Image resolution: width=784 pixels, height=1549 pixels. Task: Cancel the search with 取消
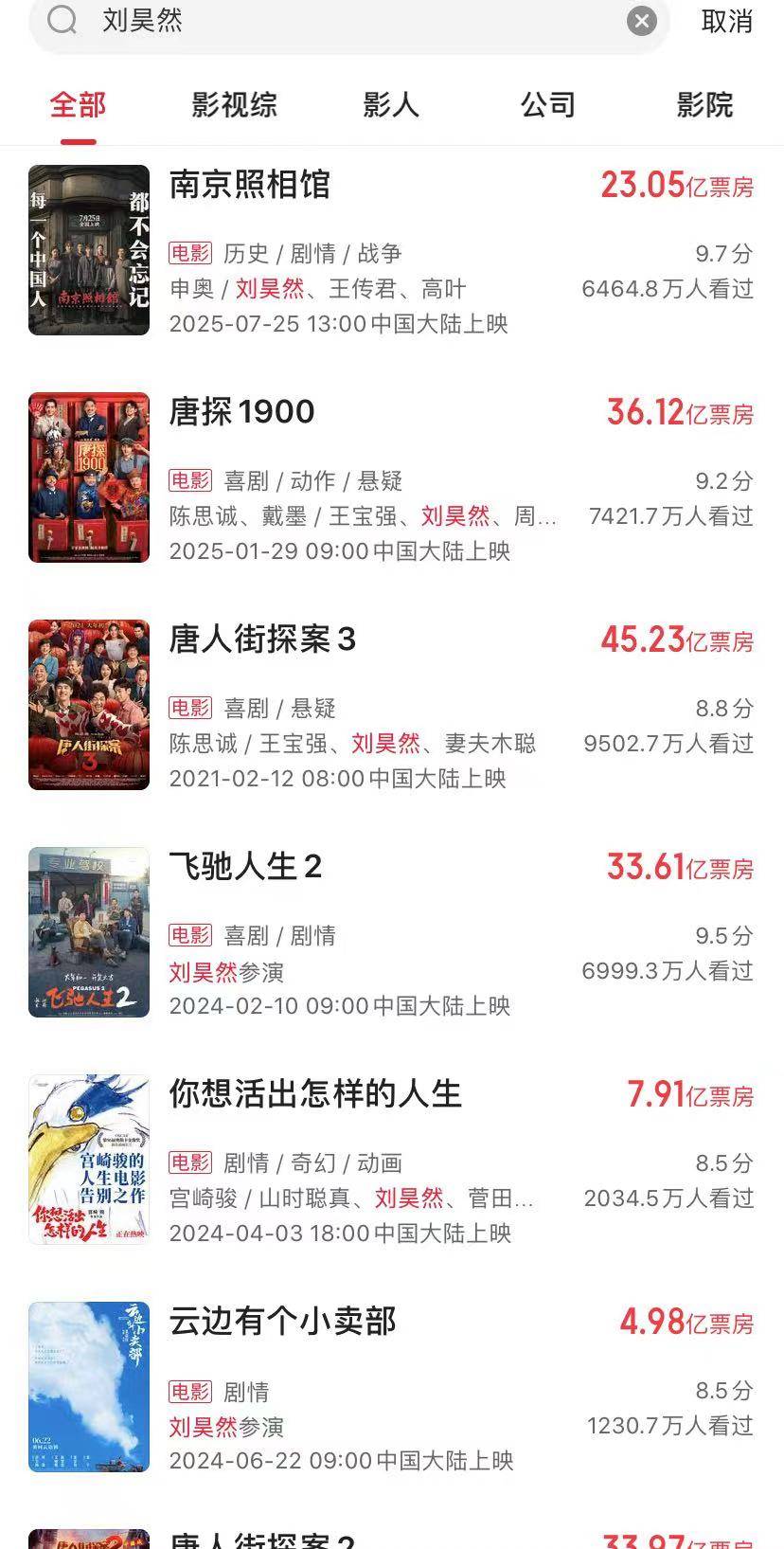tap(726, 21)
